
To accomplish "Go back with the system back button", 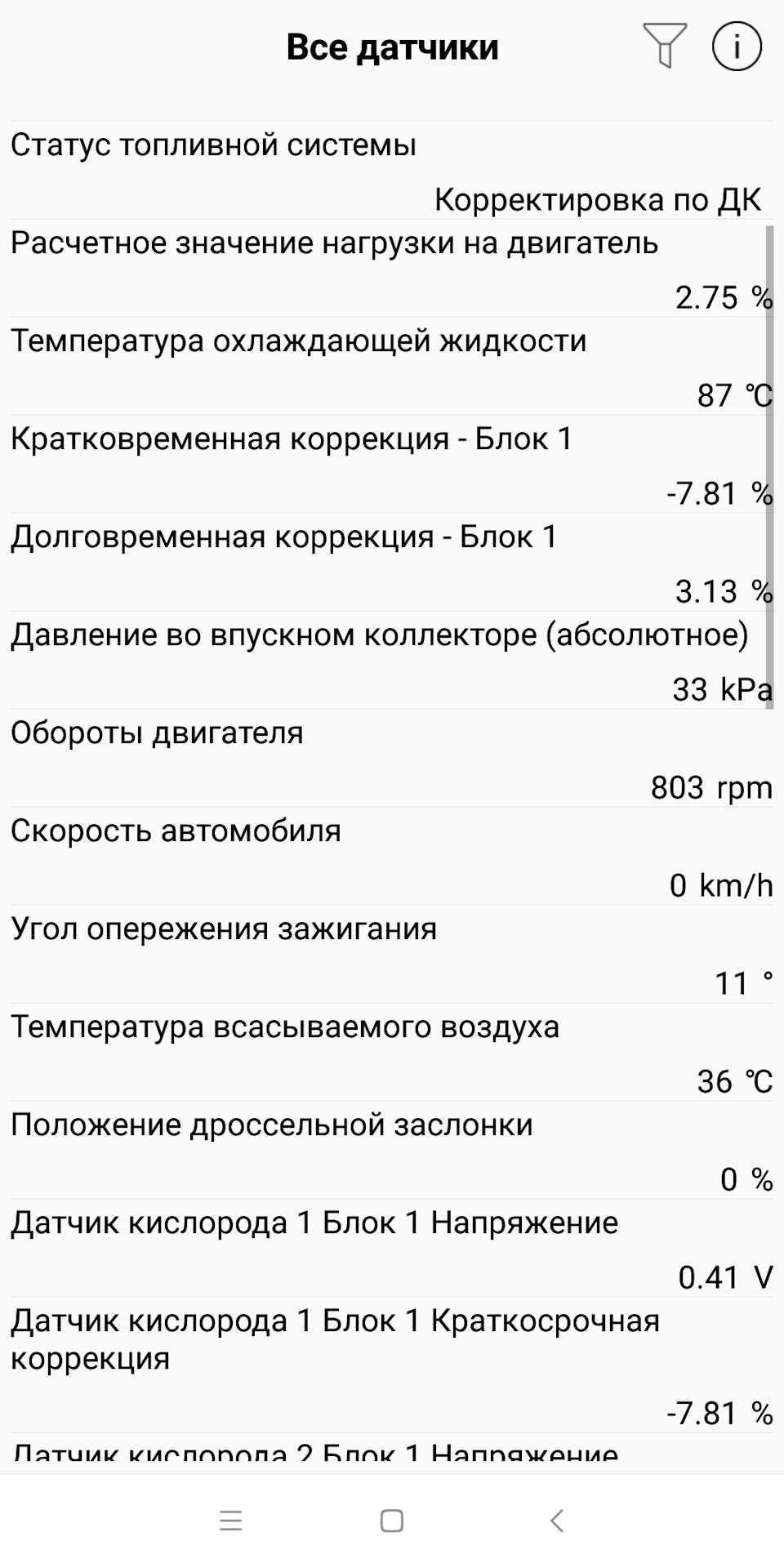I will point(557,1521).
